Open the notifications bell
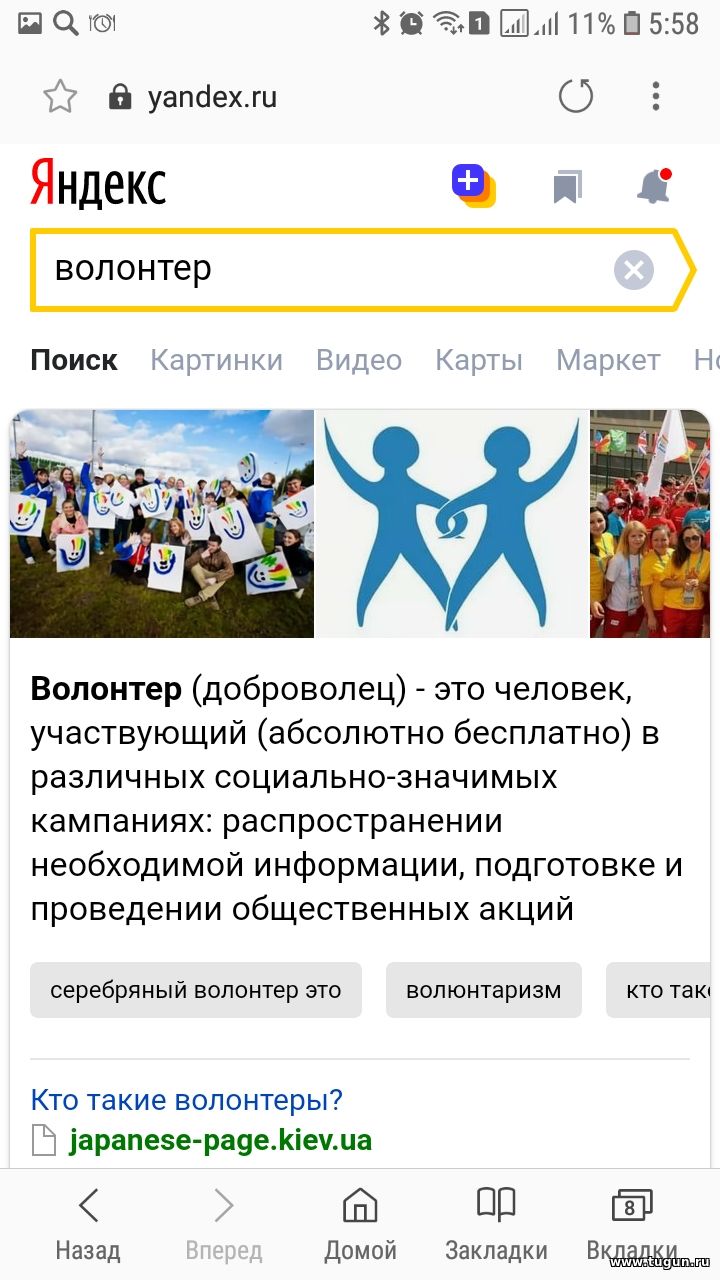The height and width of the screenshot is (1280, 720). point(654,186)
